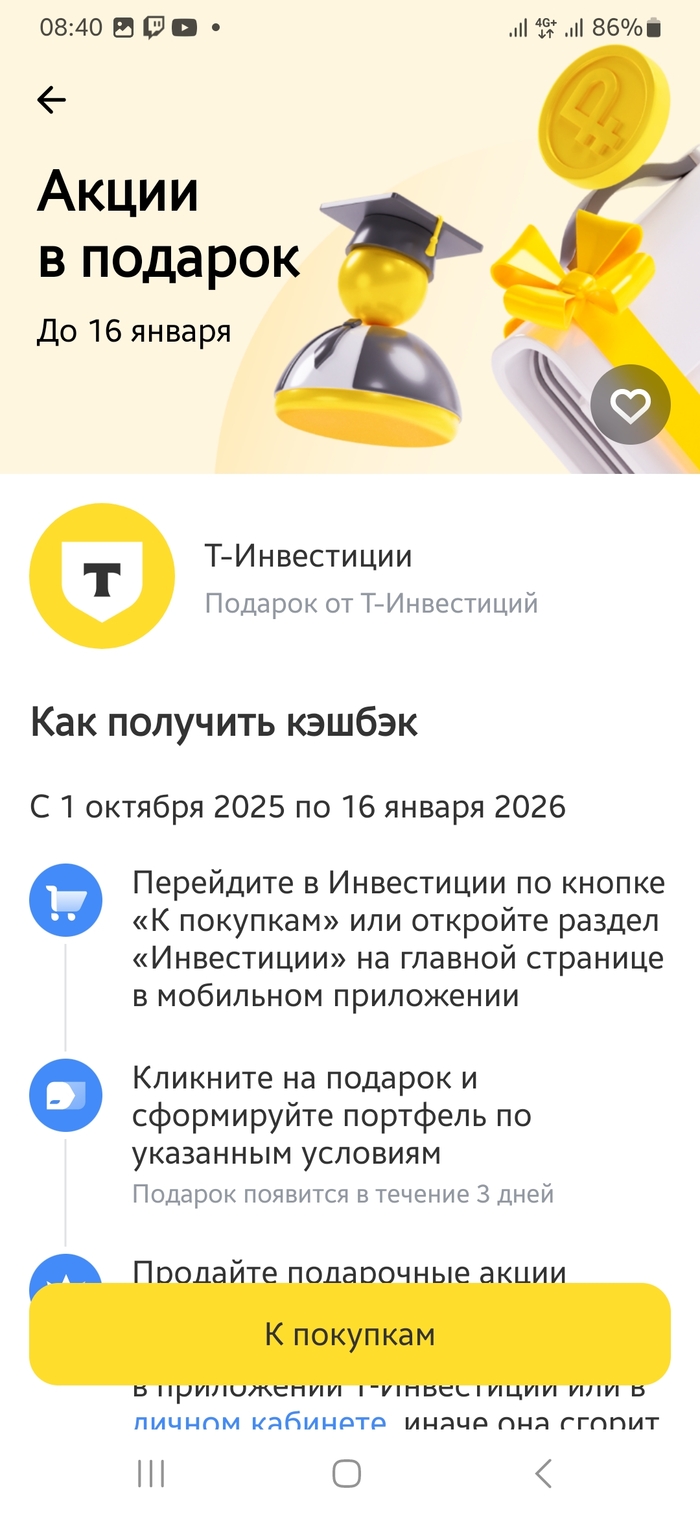Viewport: 700px width, 1517px height.
Task: Go back using the top arrow
Action: click(x=51, y=99)
